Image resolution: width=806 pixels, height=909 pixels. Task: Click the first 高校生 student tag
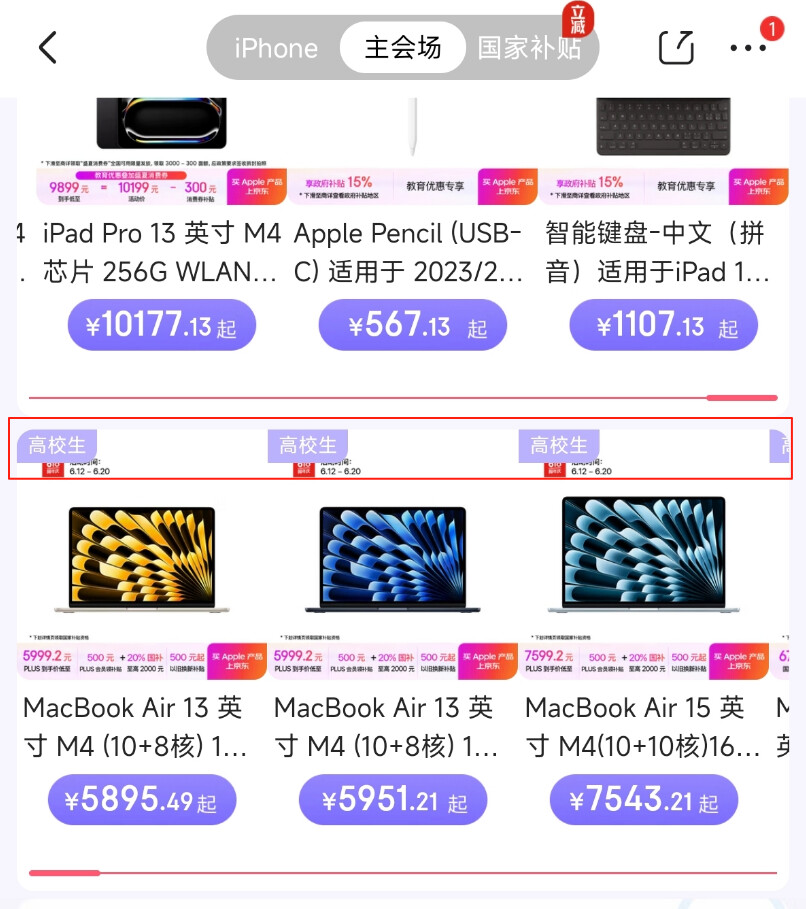pos(56,445)
